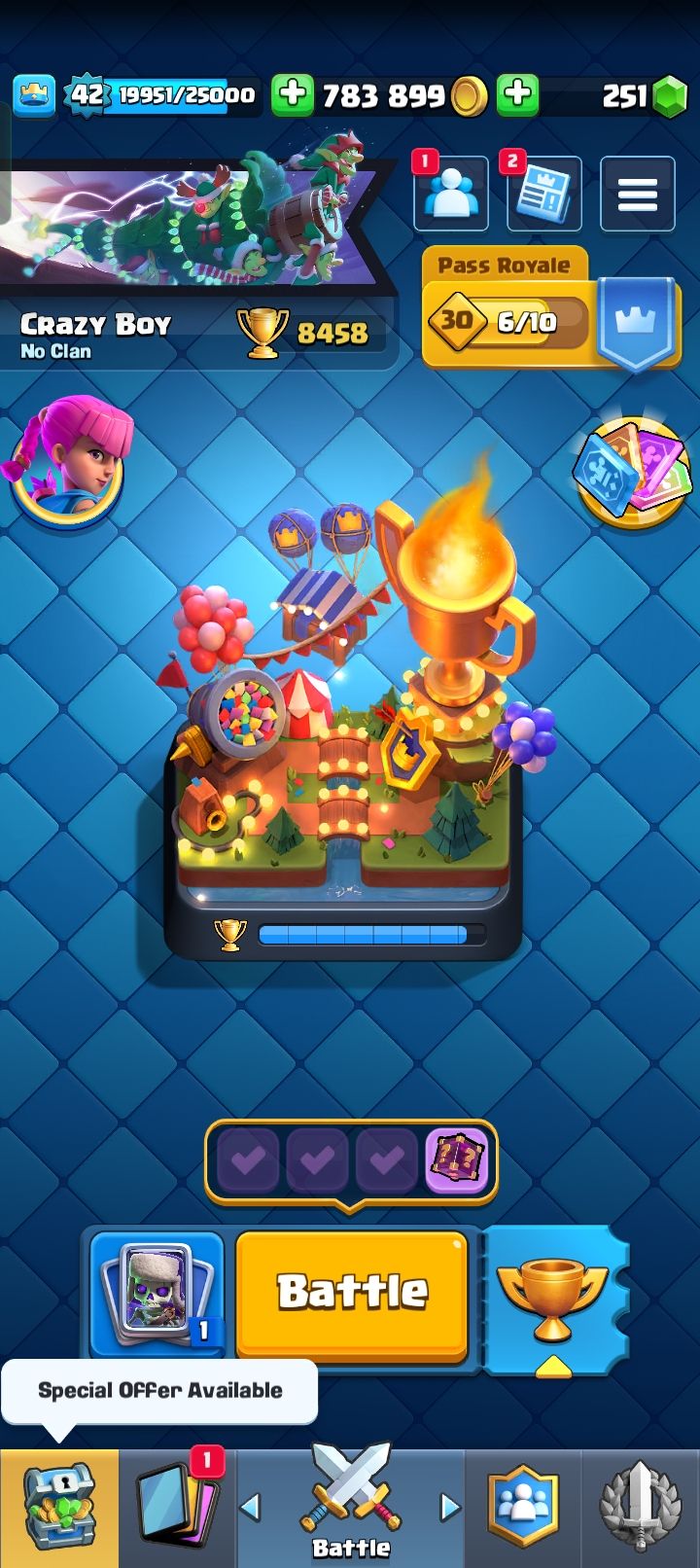Switch to the Cards collection tab
The height and width of the screenshot is (1568, 700).
pos(176,1508)
